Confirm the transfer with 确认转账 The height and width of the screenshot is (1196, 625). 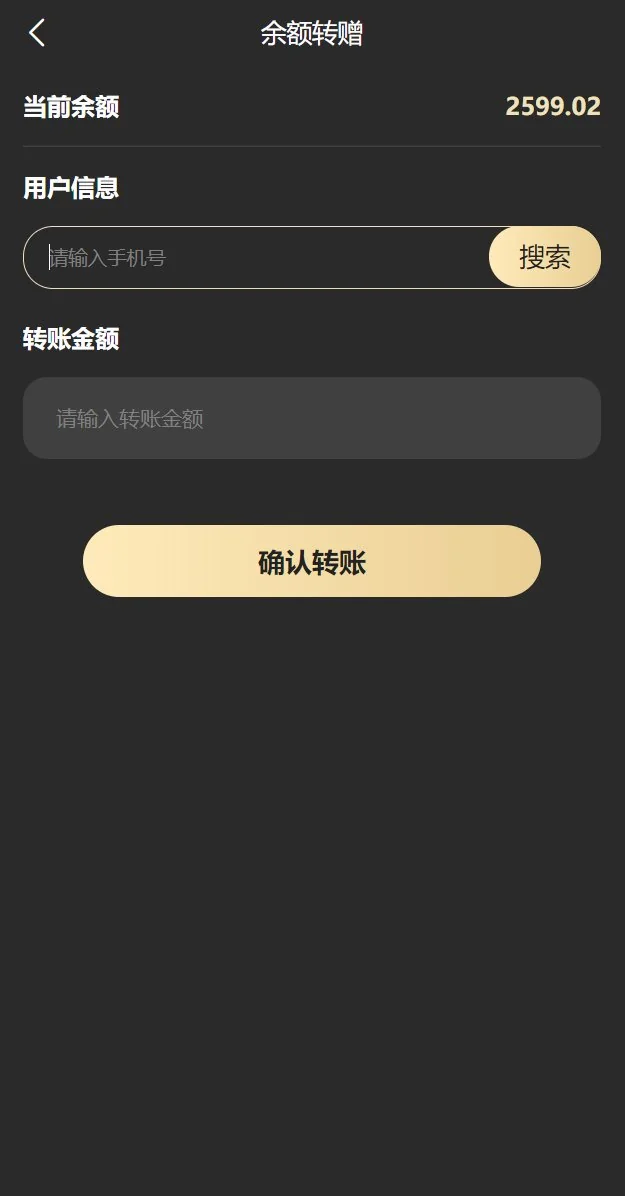(311, 561)
